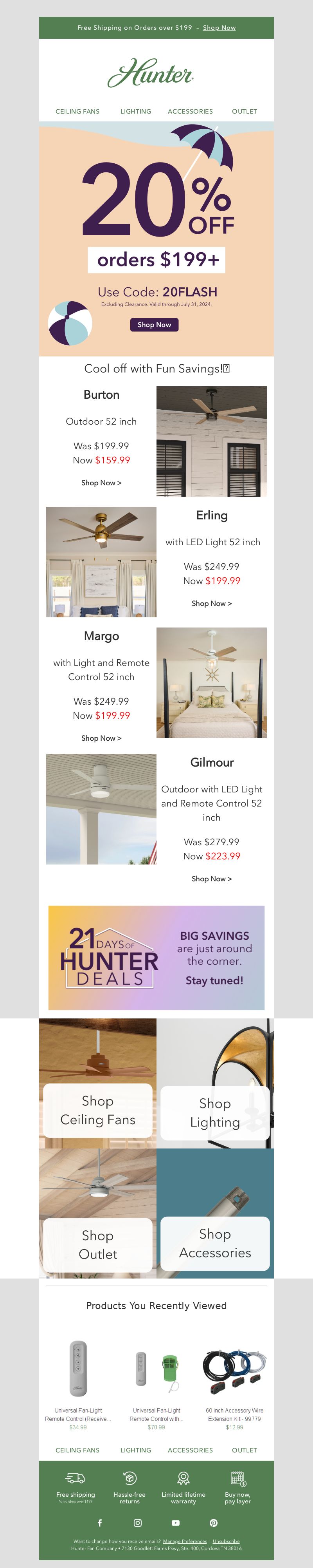
Task: Open the Manage Preferences link
Action: [x=185, y=1542]
